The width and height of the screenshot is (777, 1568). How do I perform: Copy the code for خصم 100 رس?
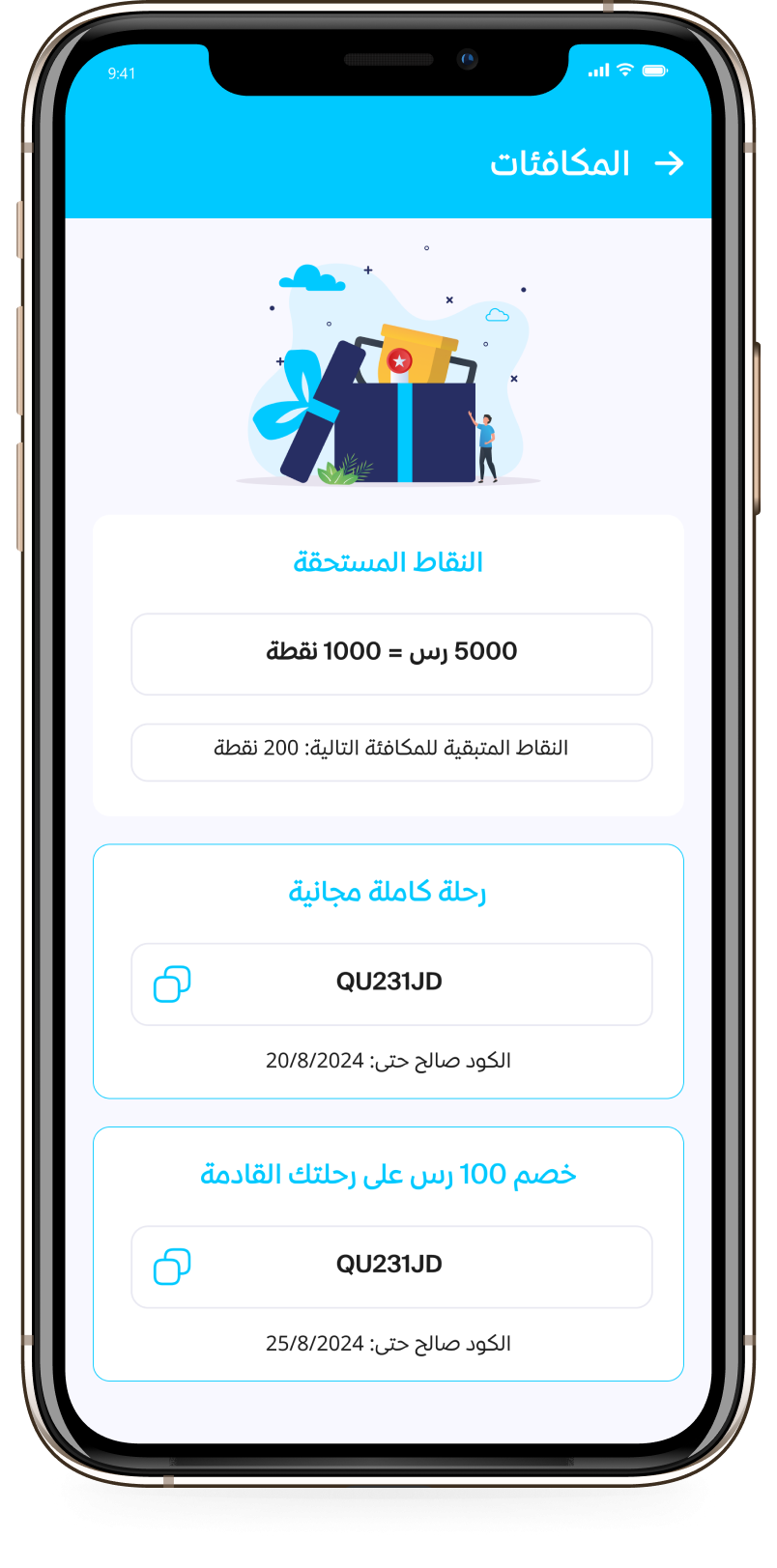(172, 1267)
